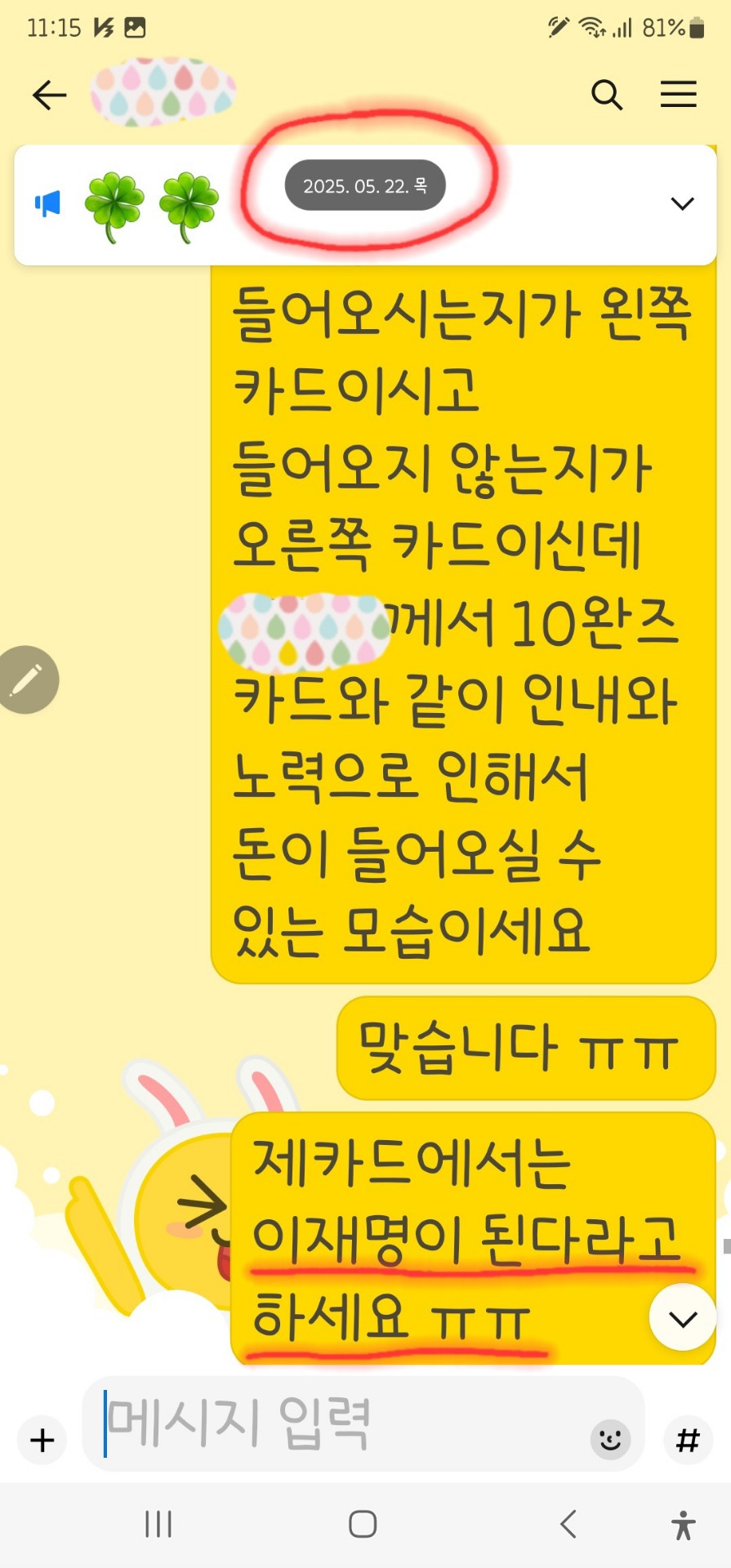Open recent apps
This screenshot has width=731, height=1568.
(158, 1524)
